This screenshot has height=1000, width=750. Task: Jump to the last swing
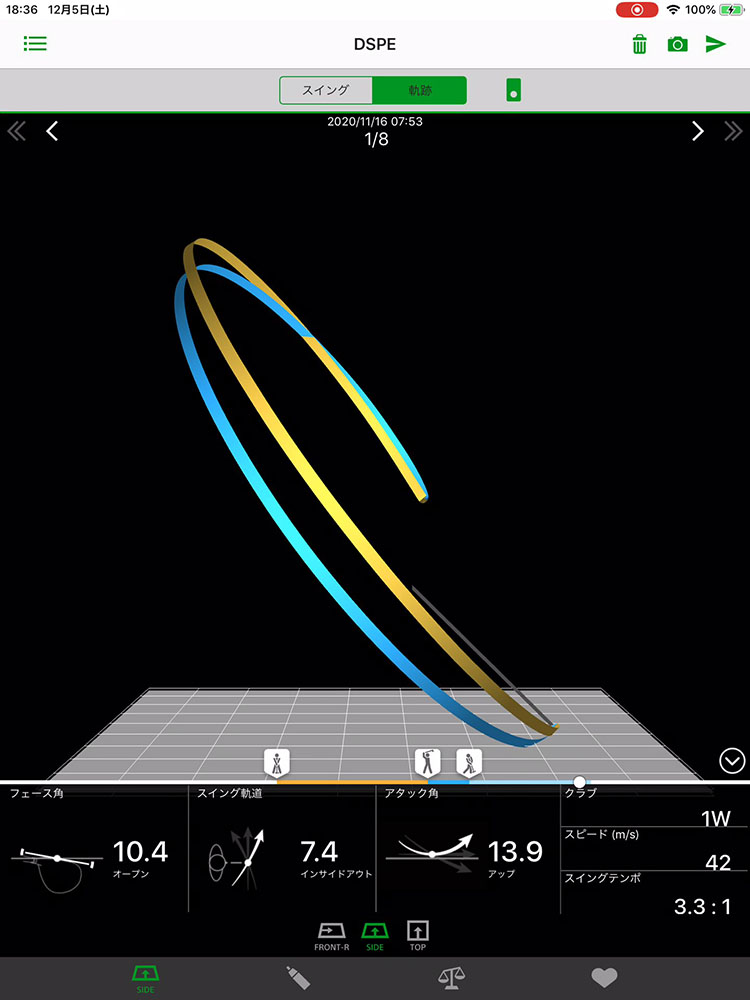coord(733,131)
